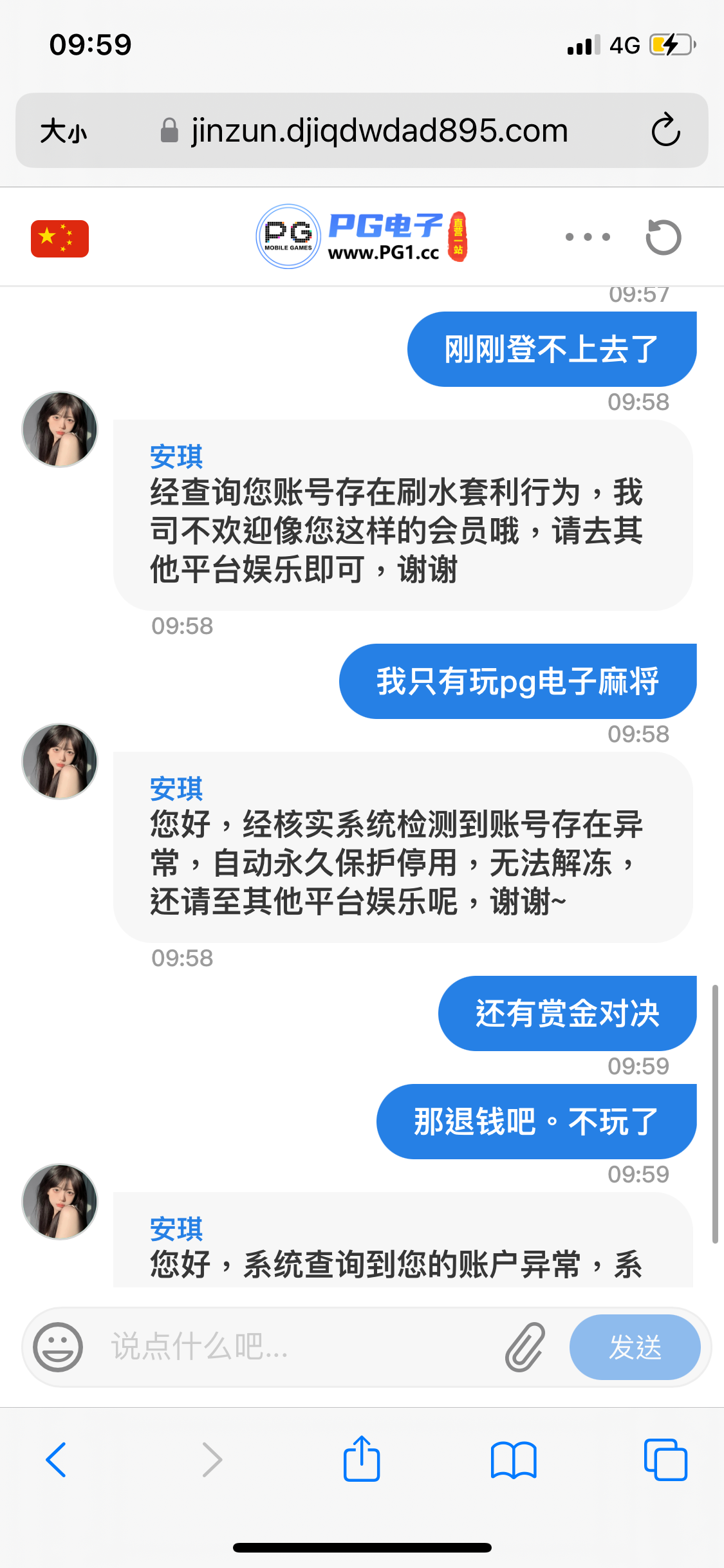Open the emoji picker
This screenshot has width=724, height=1568.
click(x=58, y=1347)
